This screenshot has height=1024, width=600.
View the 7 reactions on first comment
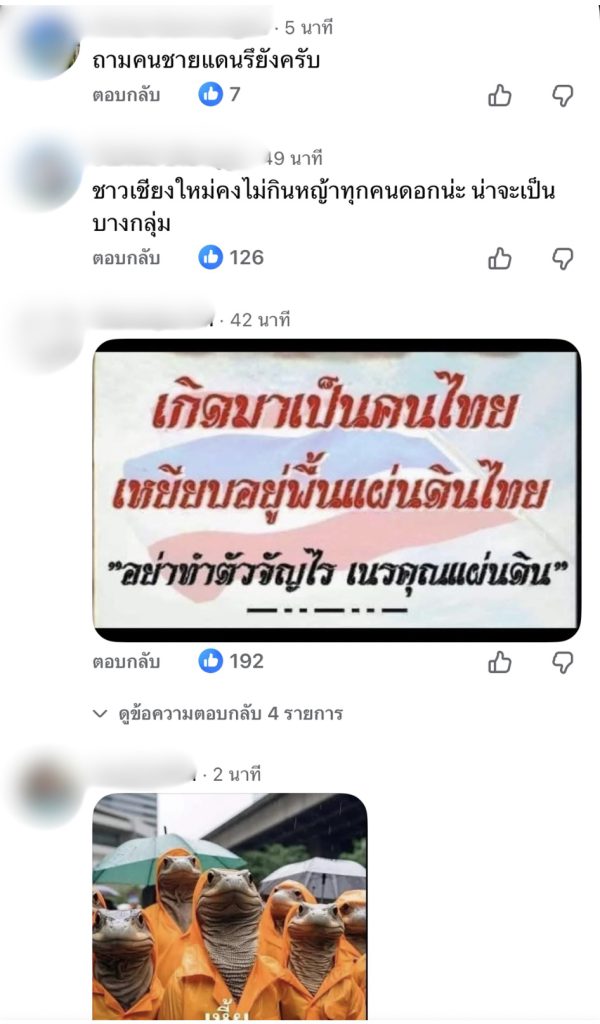pos(221,95)
